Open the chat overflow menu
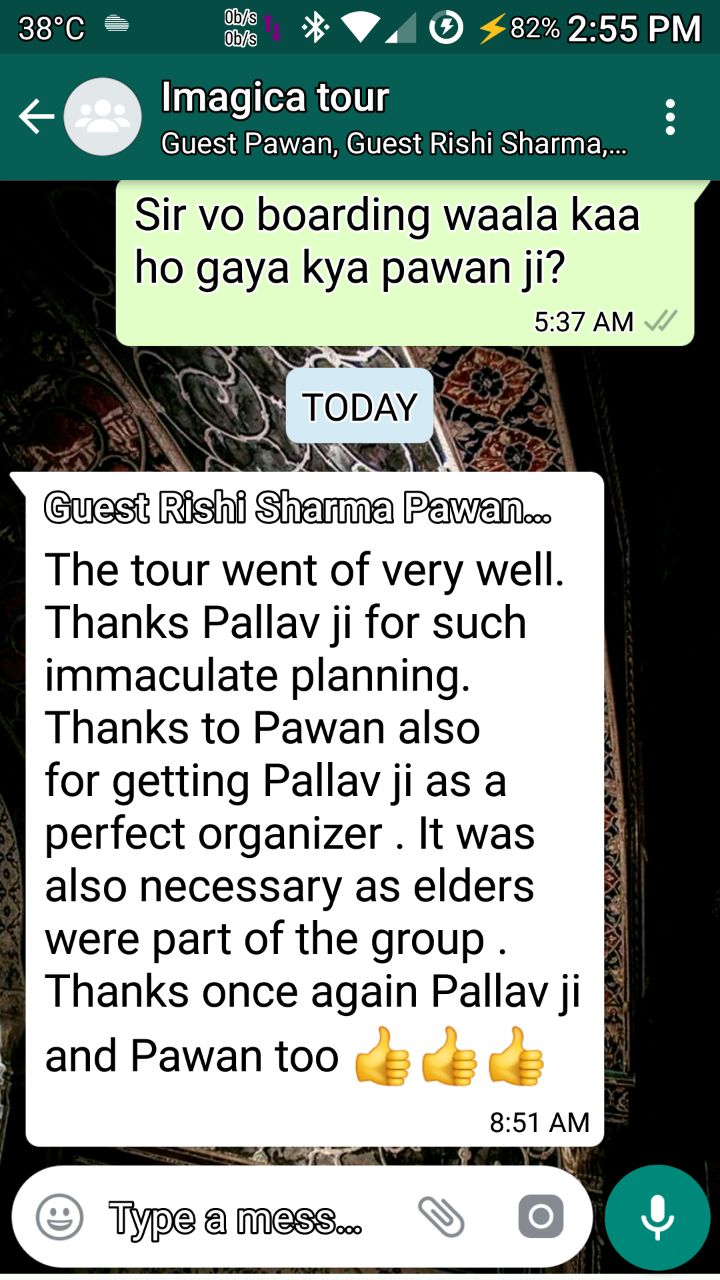The height and width of the screenshot is (1280, 720). click(x=670, y=118)
